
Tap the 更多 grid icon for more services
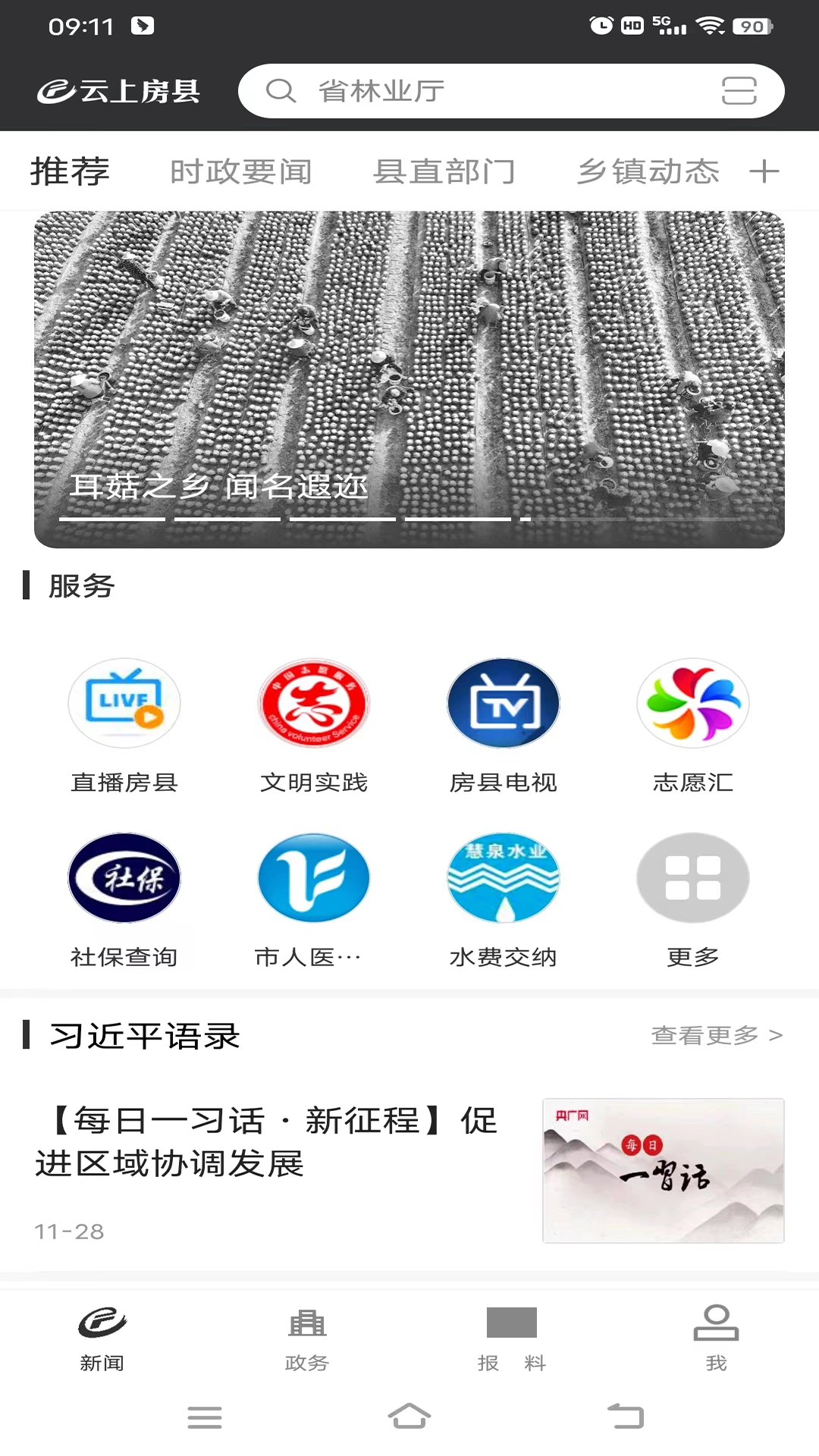click(692, 877)
